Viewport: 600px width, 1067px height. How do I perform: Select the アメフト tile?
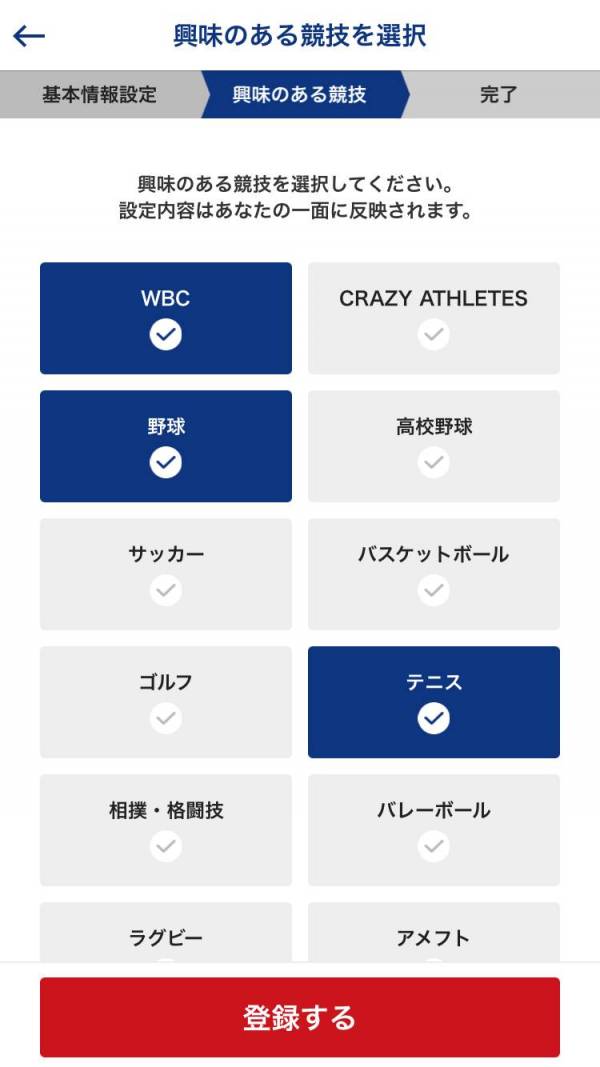coord(434,932)
